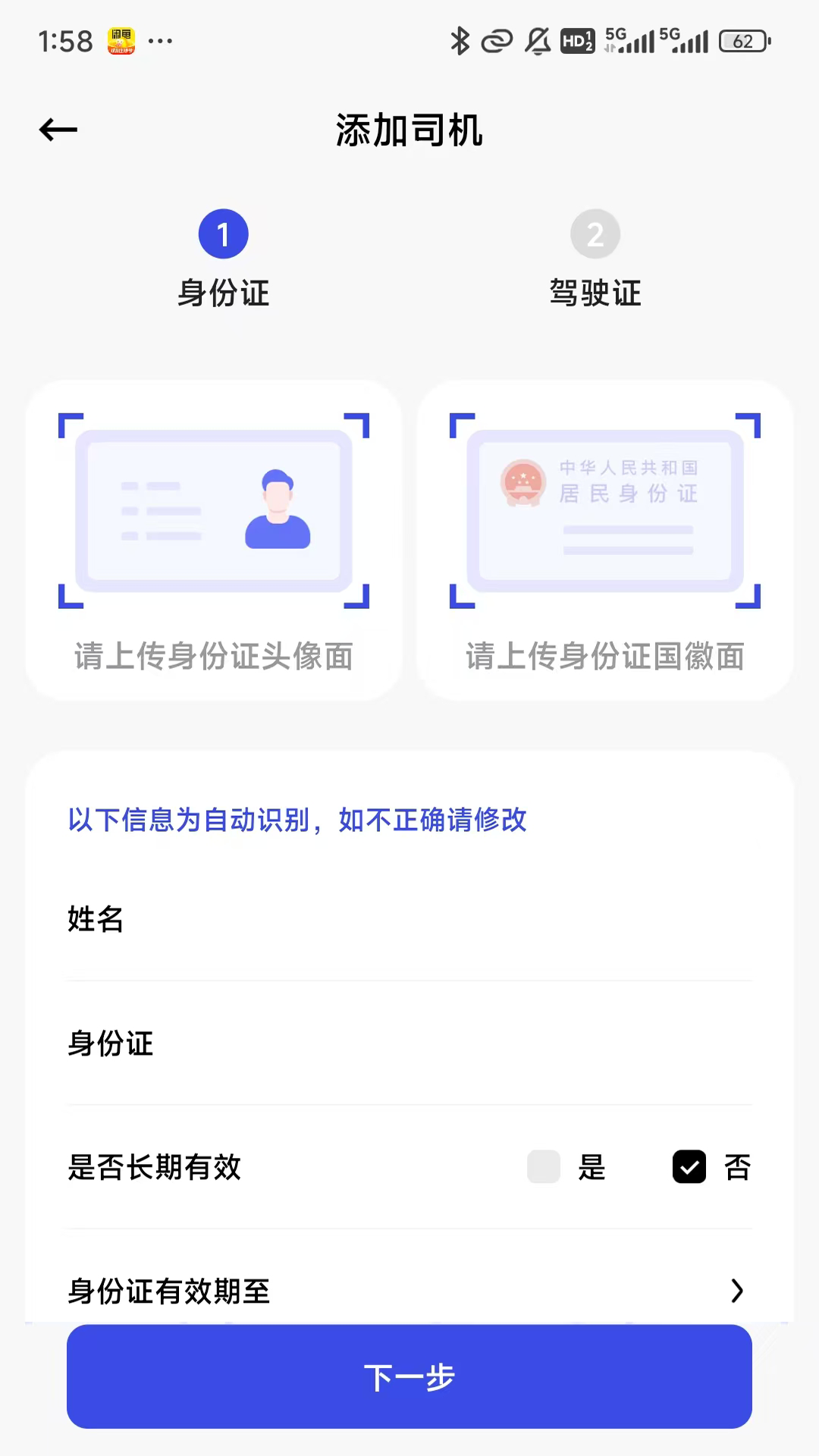
Task: Click the 姓名 input field
Action: click(409, 920)
